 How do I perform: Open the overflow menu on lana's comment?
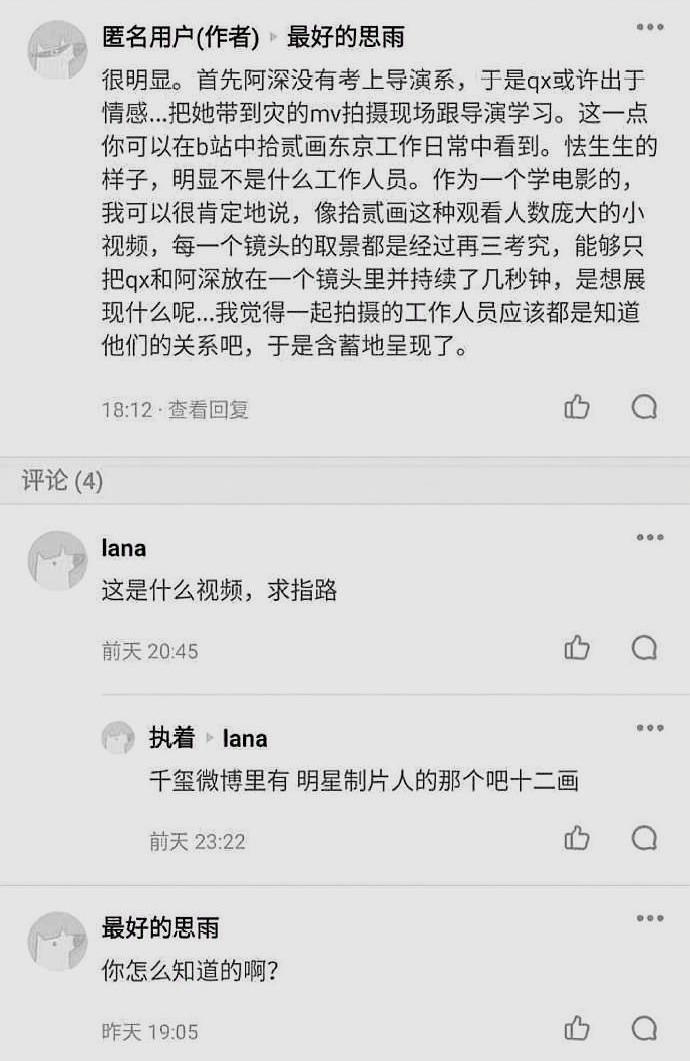coord(650,538)
